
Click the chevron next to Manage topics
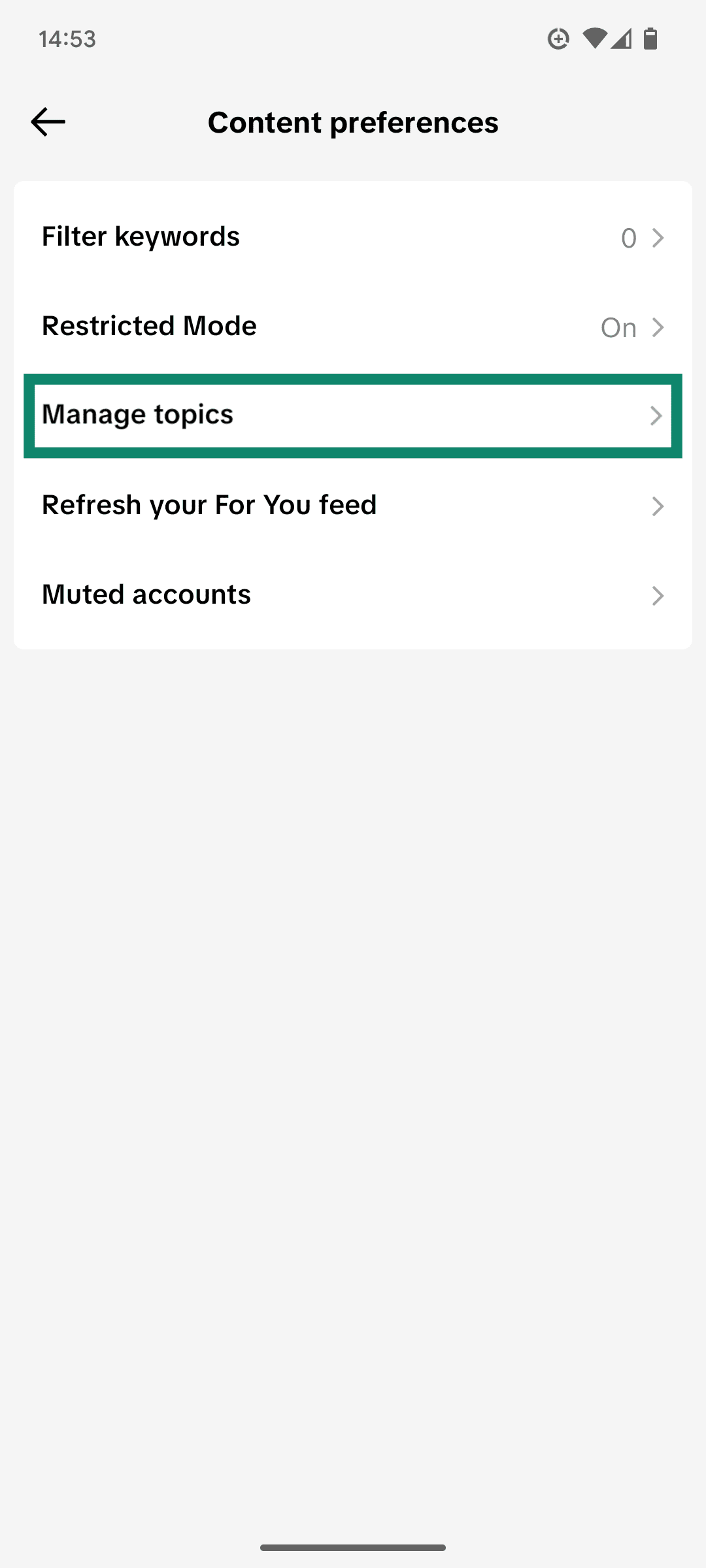click(656, 416)
